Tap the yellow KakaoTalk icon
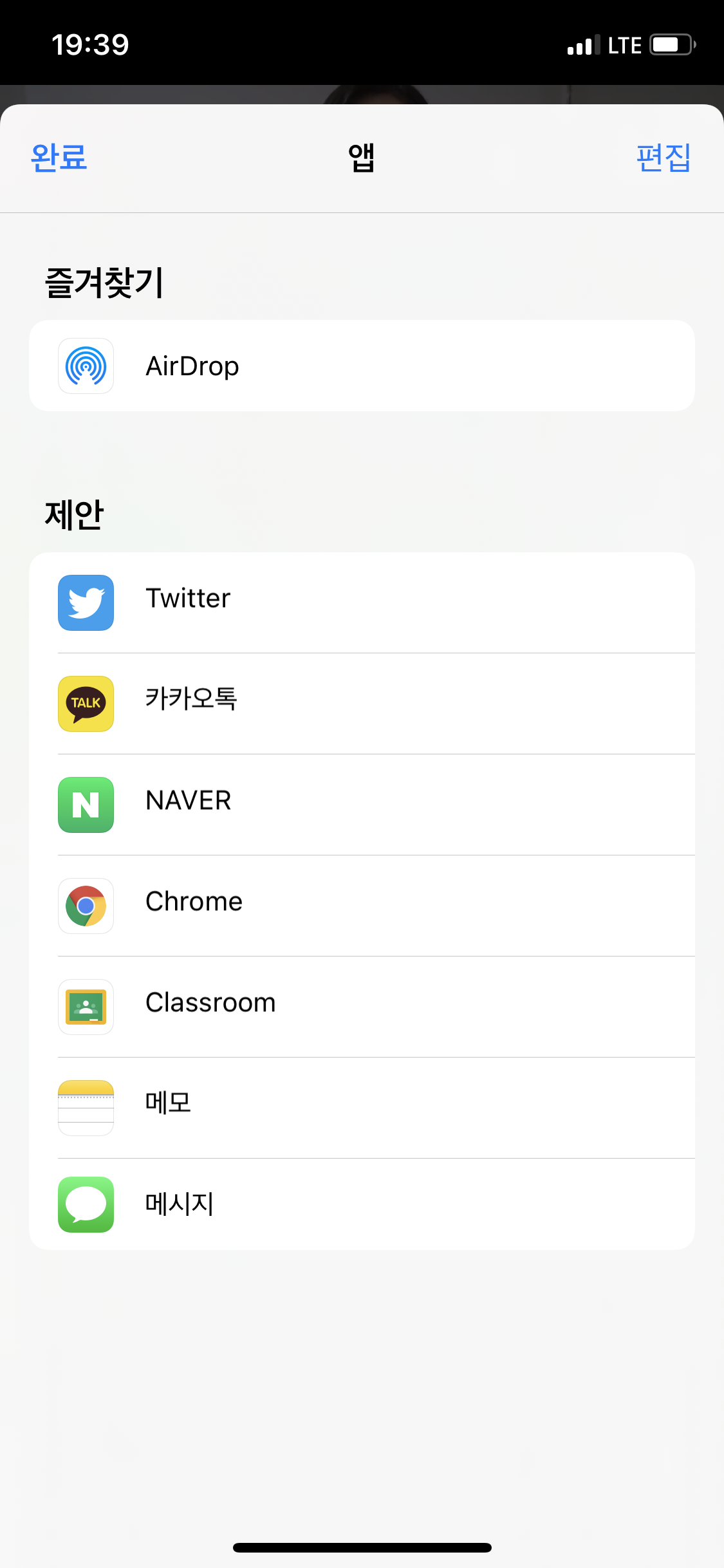Viewport: 724px width, 1568px height. (x=86, y=704)
